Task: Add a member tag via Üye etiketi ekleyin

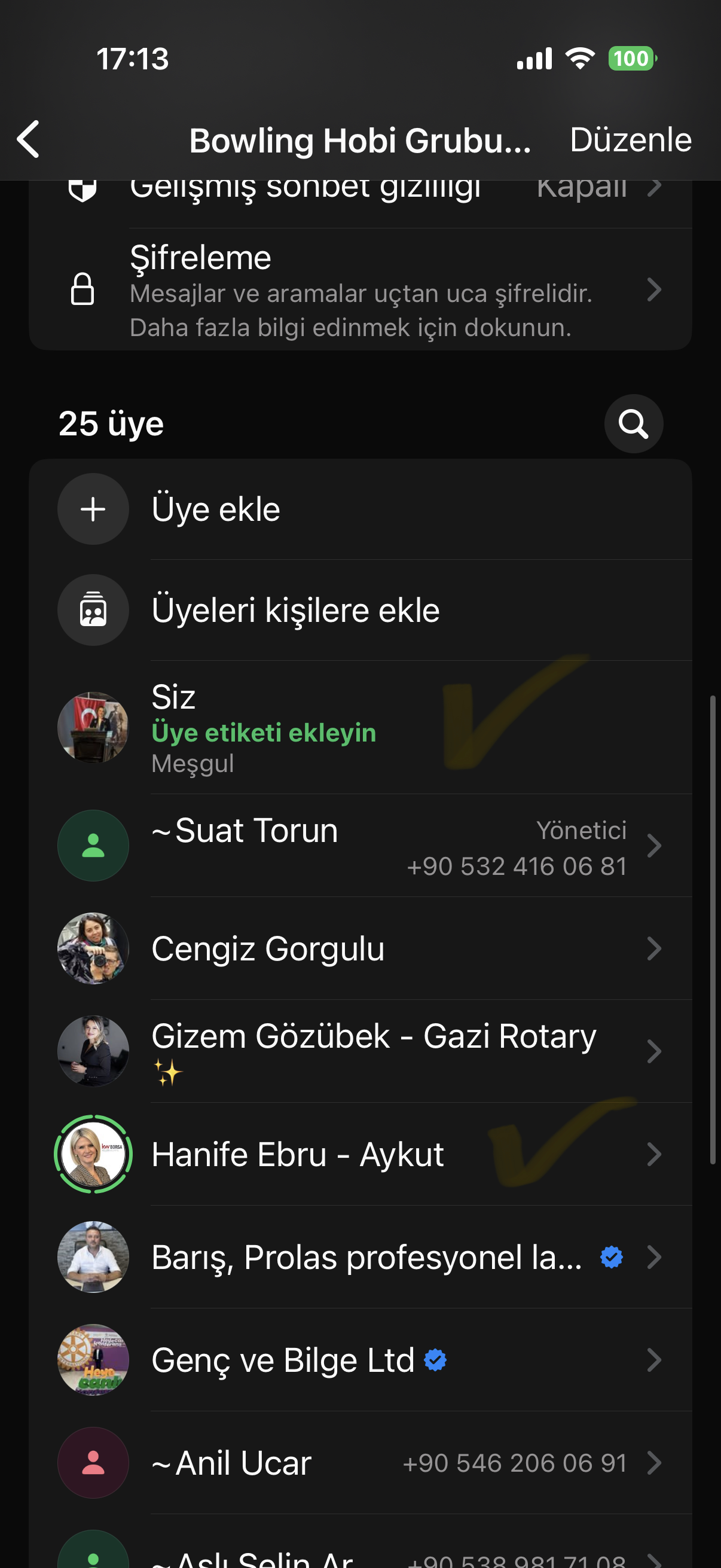Action: click(x=264, y=732)
